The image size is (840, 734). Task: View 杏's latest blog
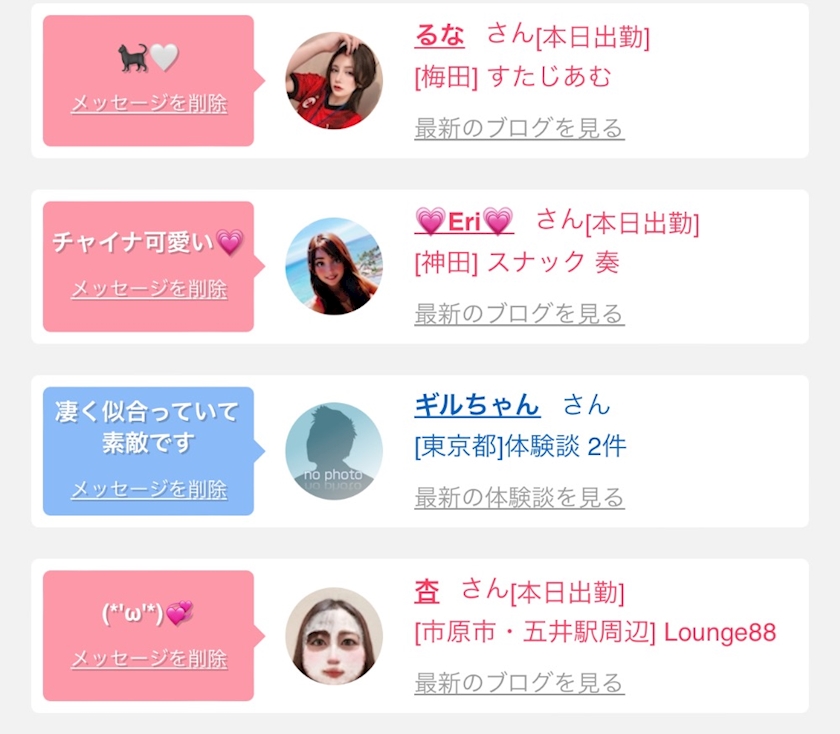(x=519, y=683)
